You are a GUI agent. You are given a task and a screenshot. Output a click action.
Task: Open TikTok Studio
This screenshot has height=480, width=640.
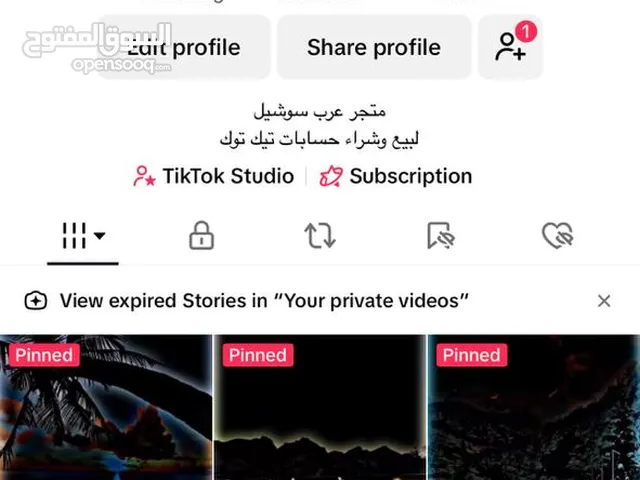[x=214, y=177]
